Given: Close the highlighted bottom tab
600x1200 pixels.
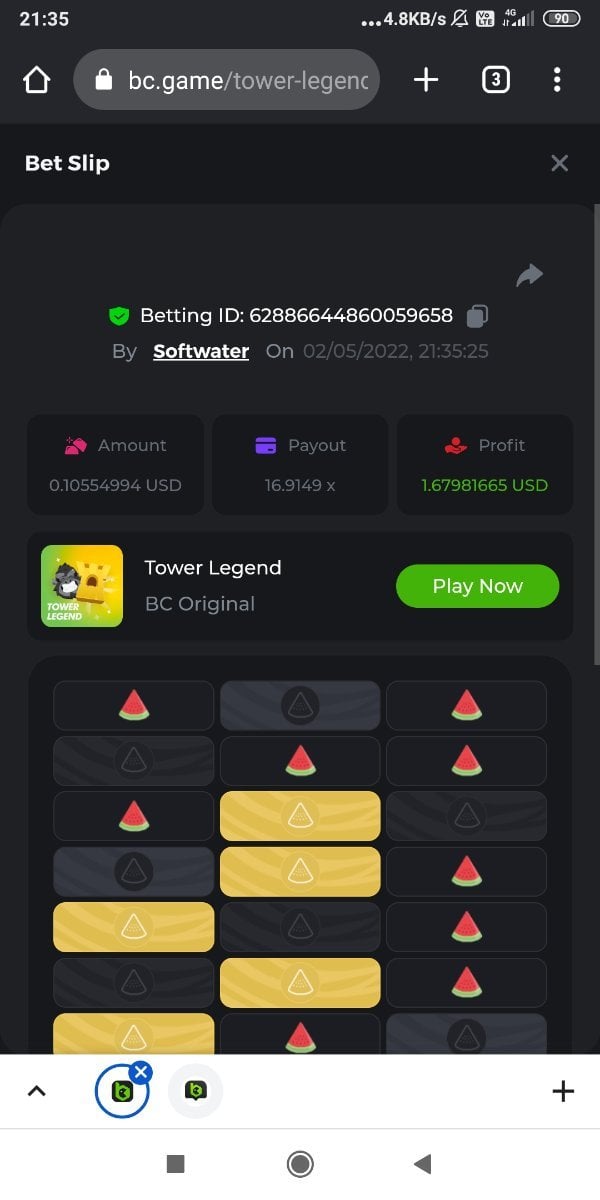Looking at the screenshot, I should point(141,1072).
